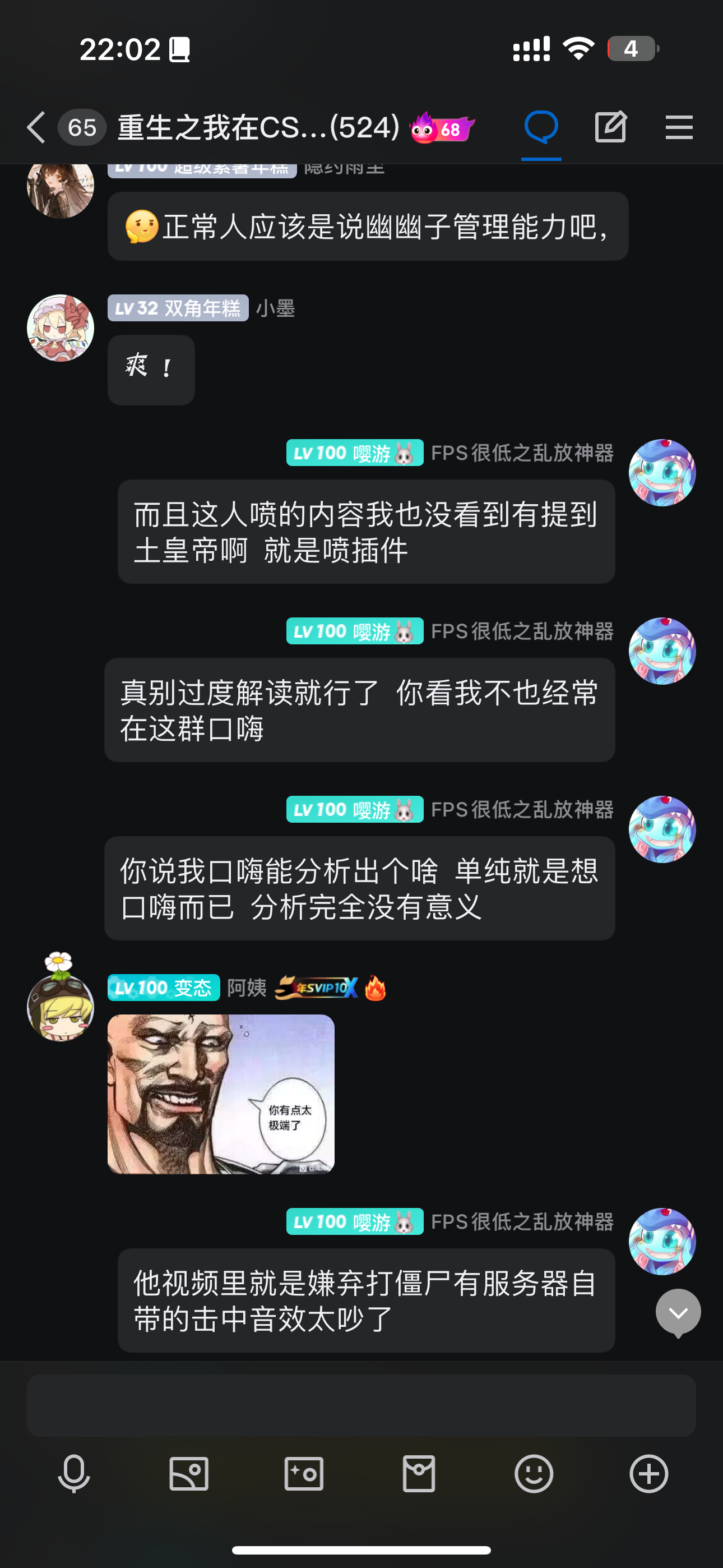723x1568 pixels.
Task: Focus the message input field
Action: tap(361, 1404)
